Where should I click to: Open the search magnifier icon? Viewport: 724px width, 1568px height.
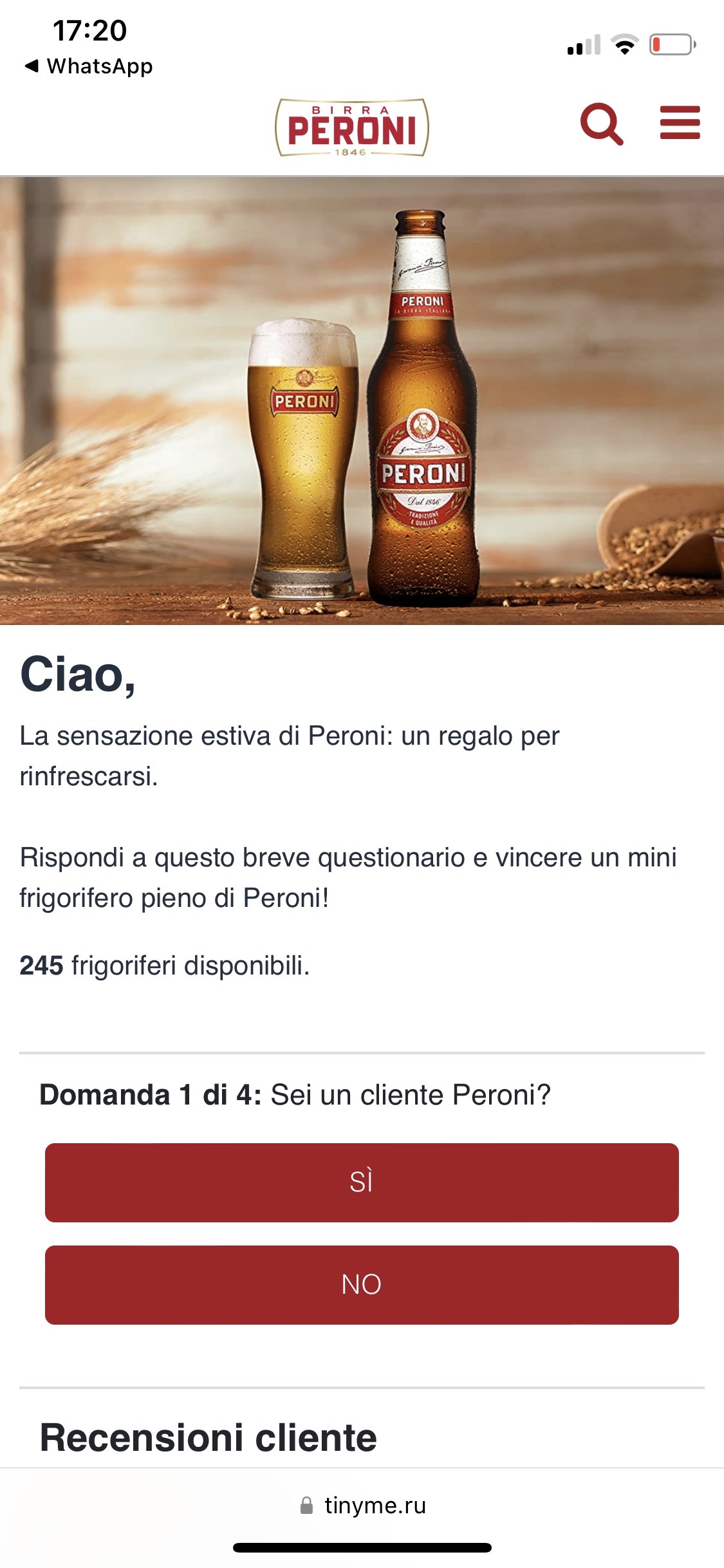tap(602, 124)
